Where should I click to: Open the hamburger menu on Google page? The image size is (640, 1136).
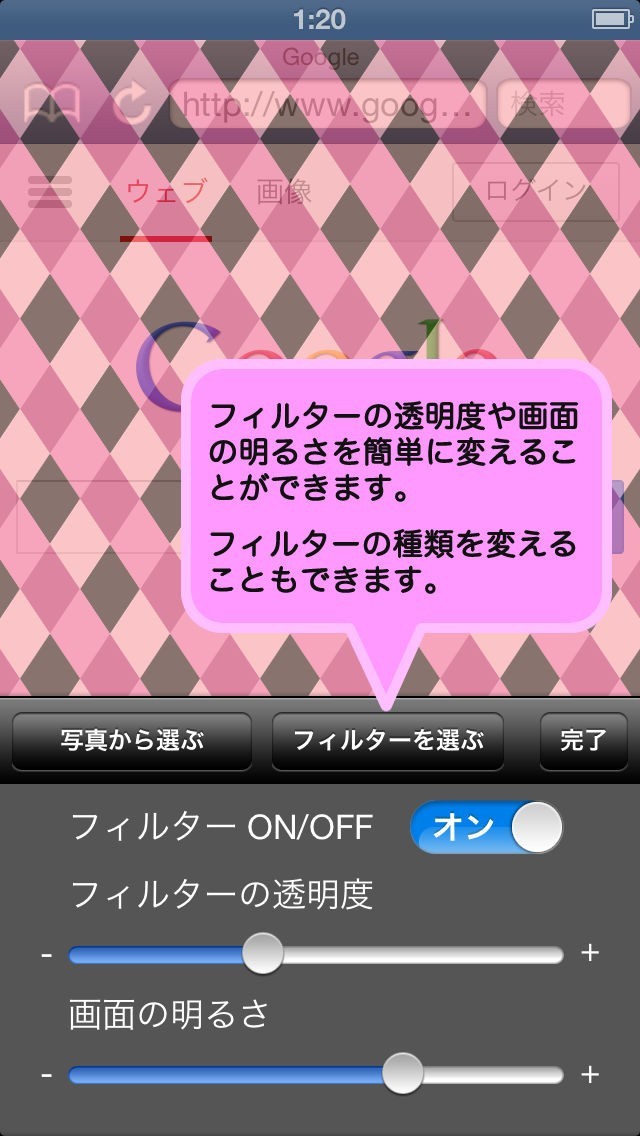coord(50,192)
